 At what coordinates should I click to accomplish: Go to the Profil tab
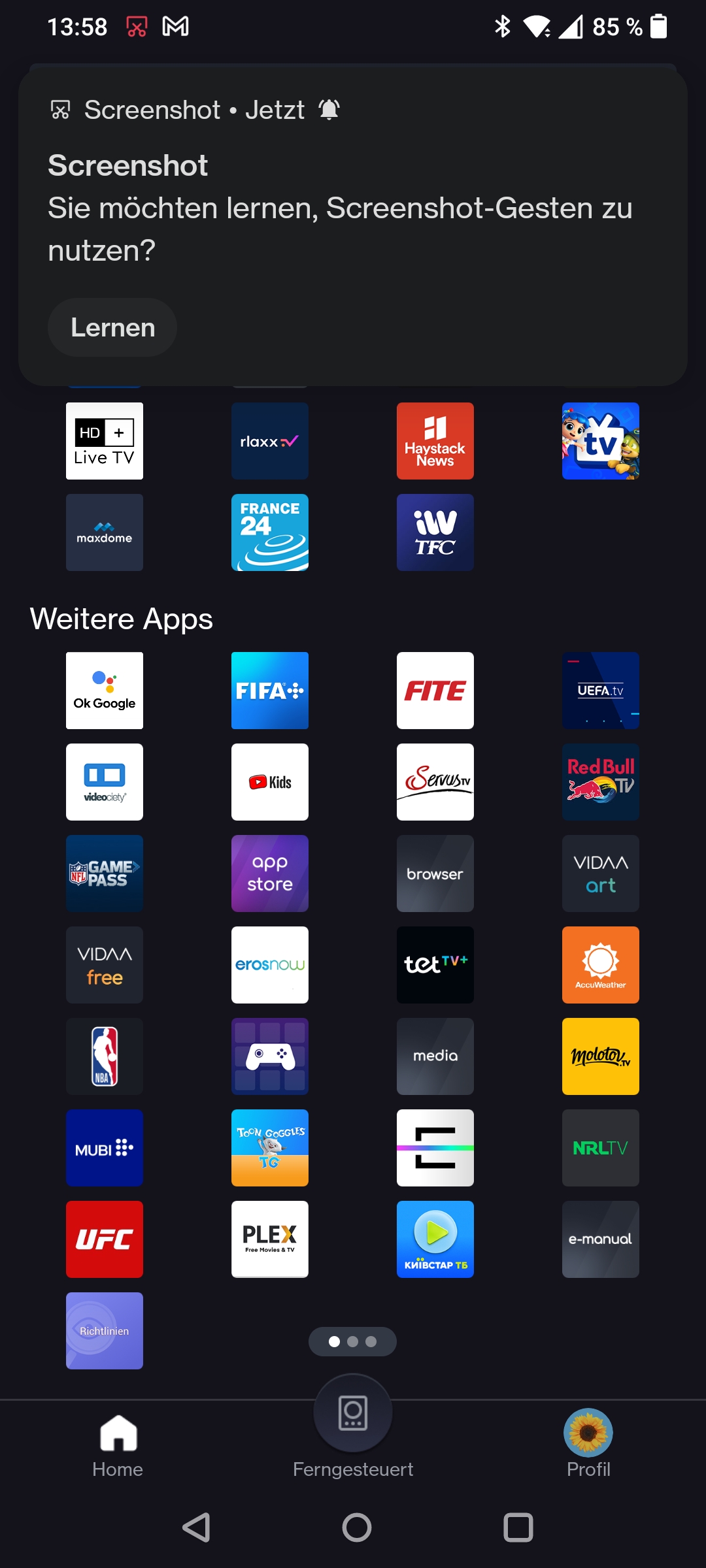pos(588,1445)
